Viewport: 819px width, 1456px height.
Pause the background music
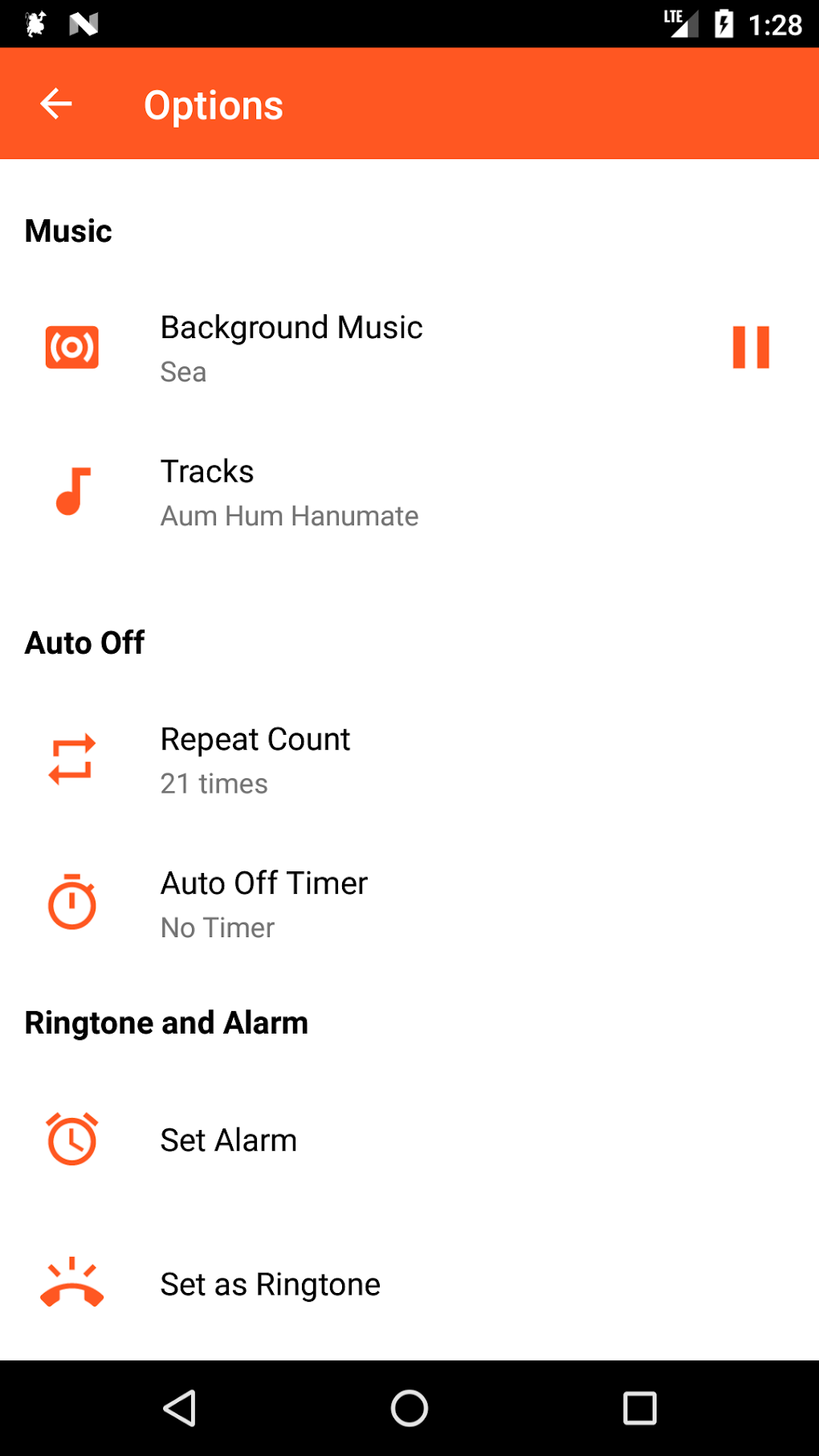point(751,348)
